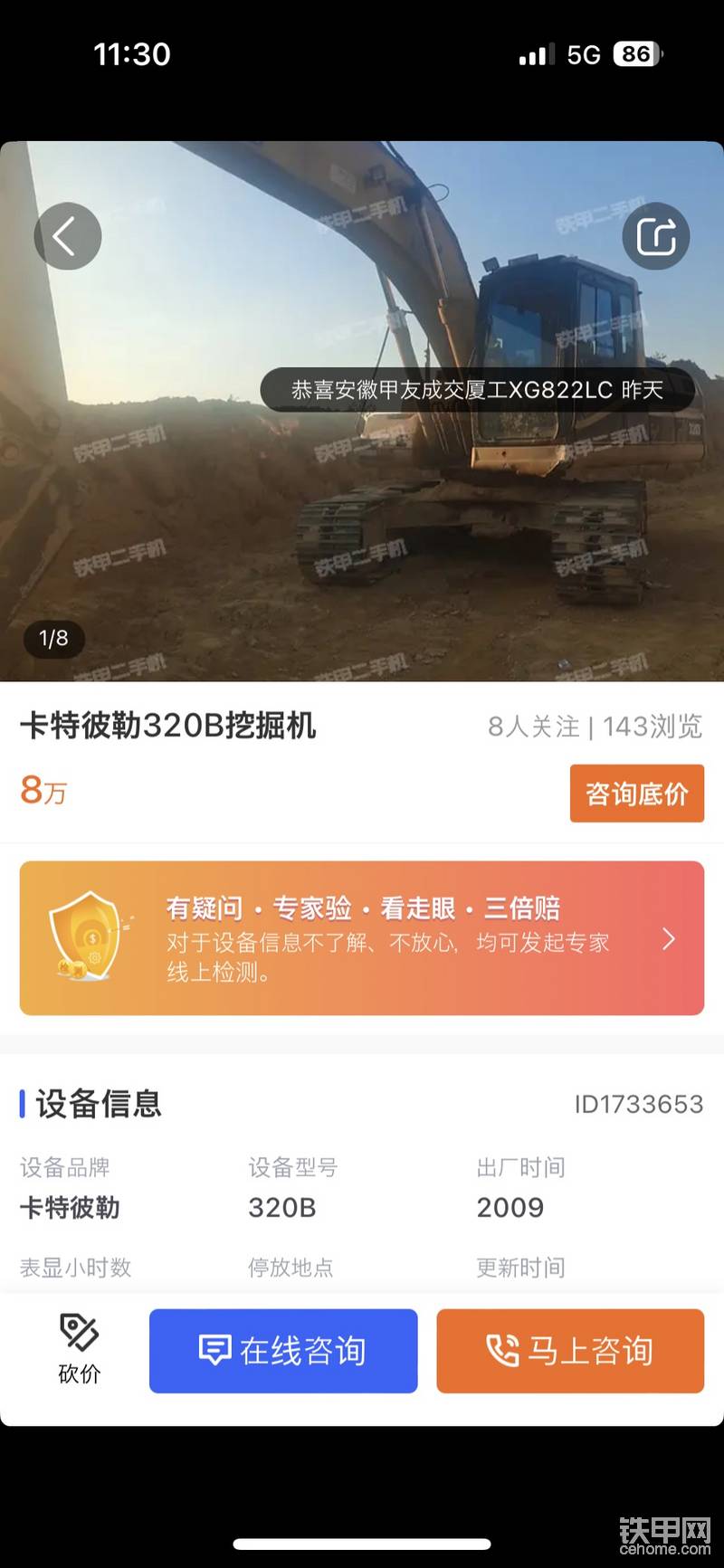Tap the 砍价 bargain icon
724x1568 pixels.
pyautogui.click(x=80, y=1349)
